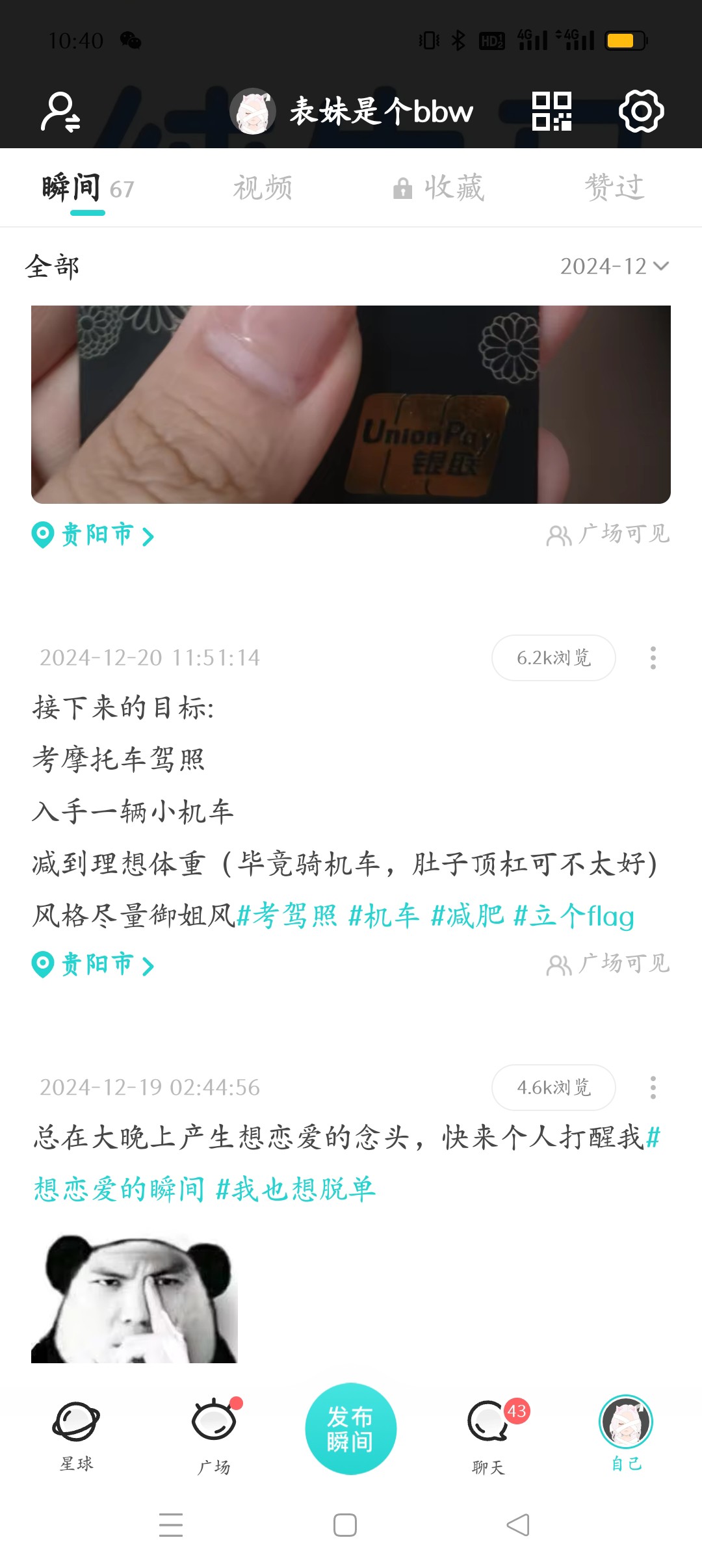Switch to the 赞过 tab
702x1568 pixels.
point(614,188)
